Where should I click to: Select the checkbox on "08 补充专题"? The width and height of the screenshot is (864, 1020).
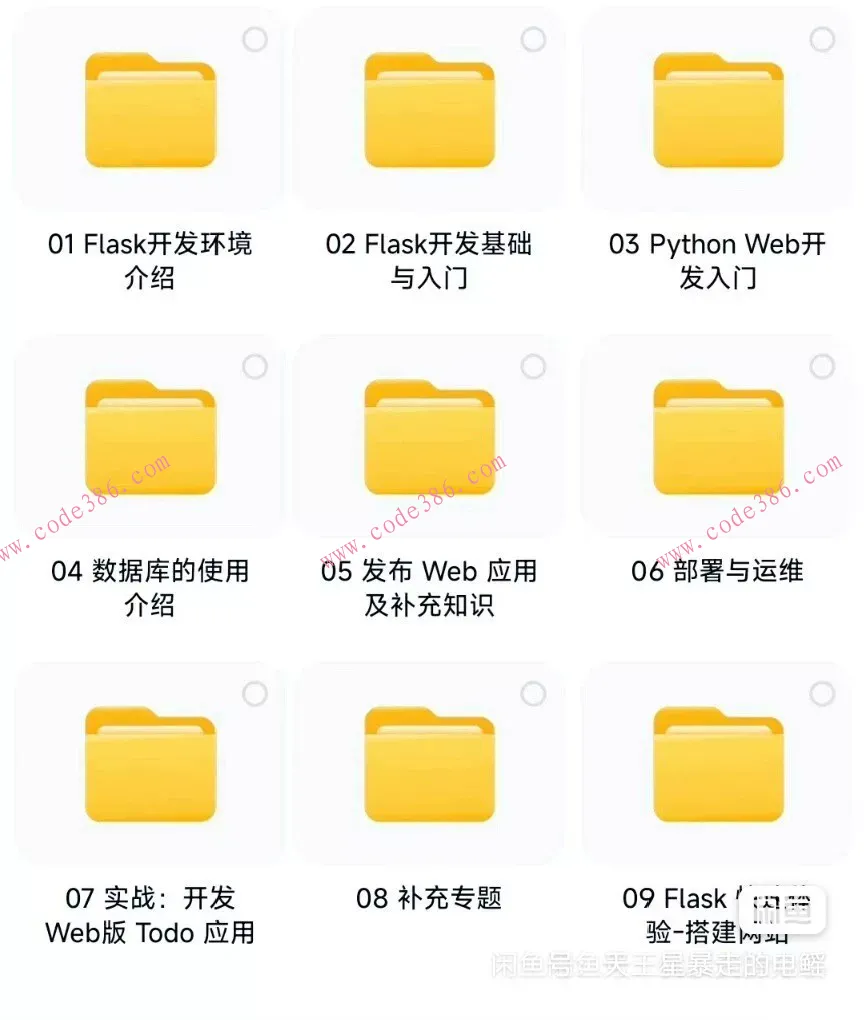[x=533, y=693]
